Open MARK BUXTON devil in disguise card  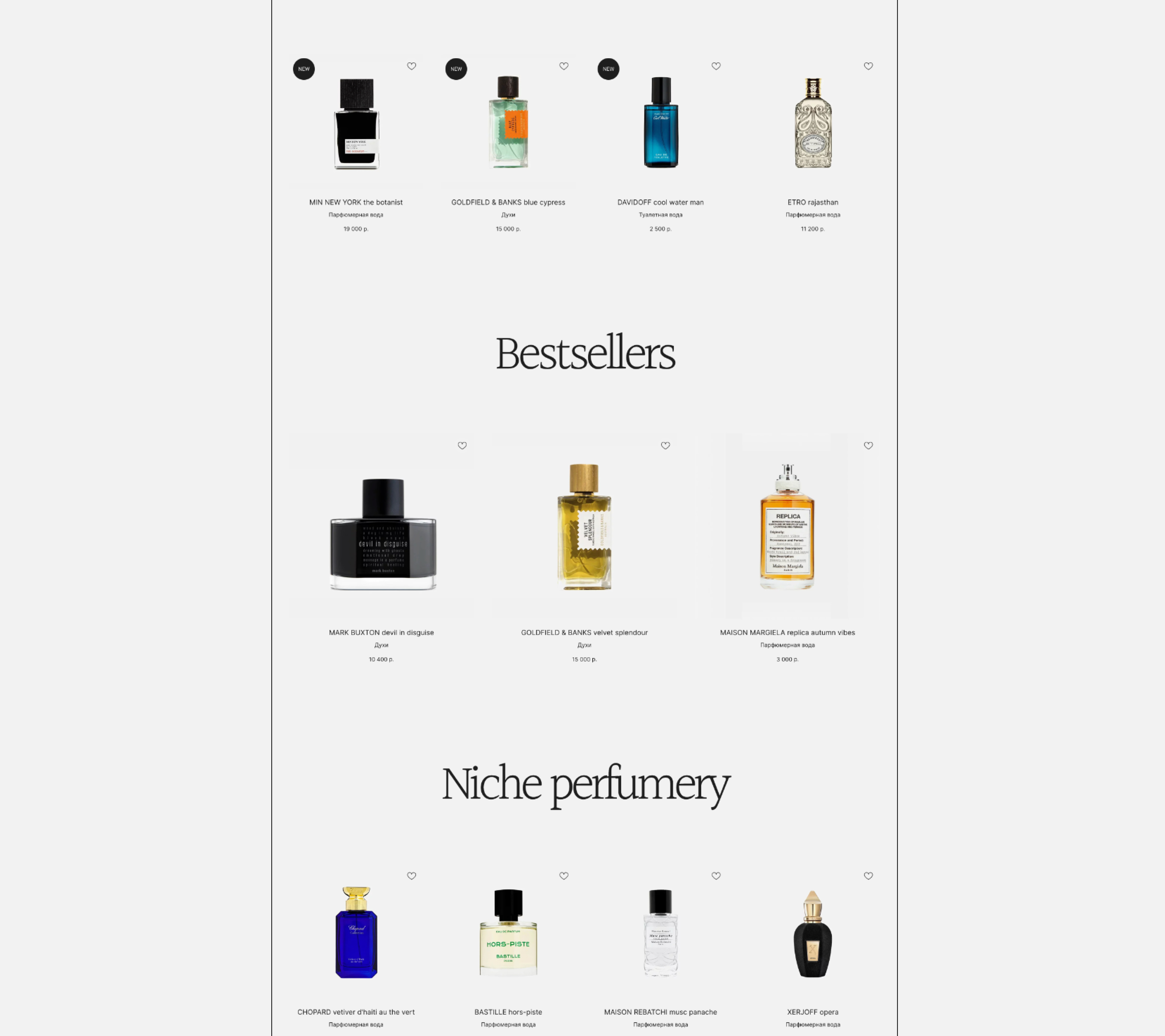[x=381, y=633]
